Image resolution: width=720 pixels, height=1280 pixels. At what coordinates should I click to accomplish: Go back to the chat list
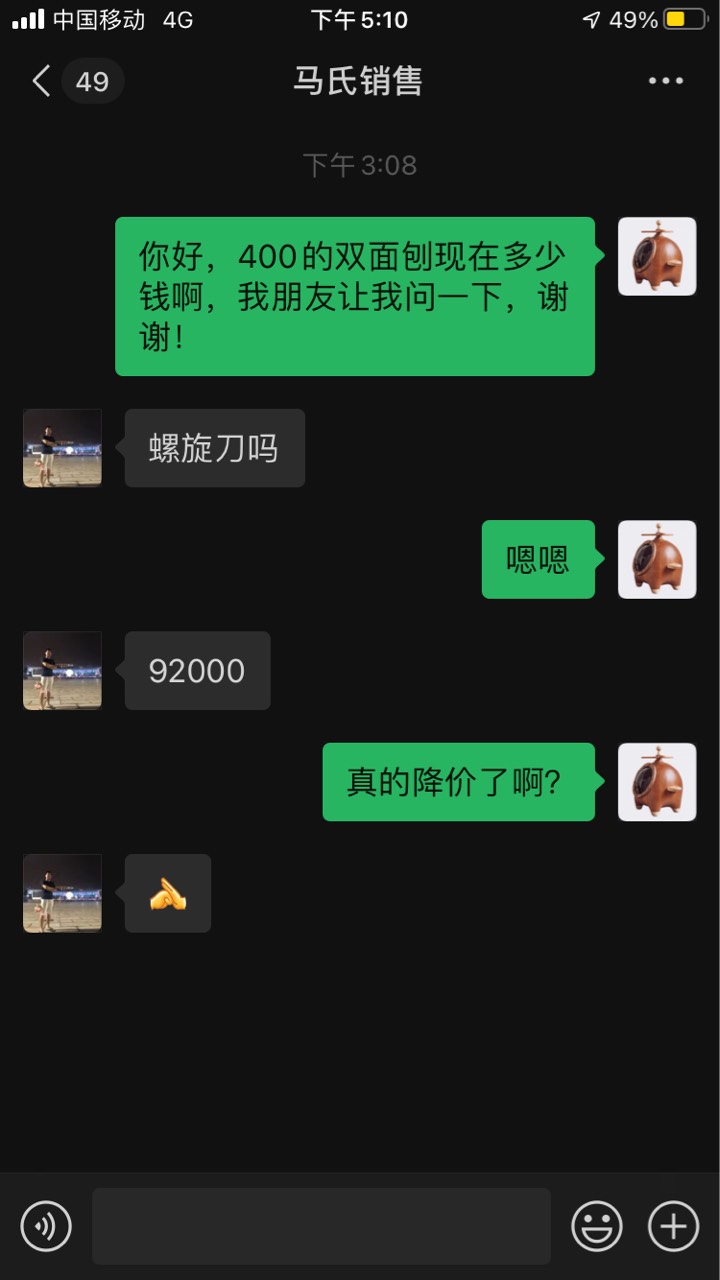42,81
